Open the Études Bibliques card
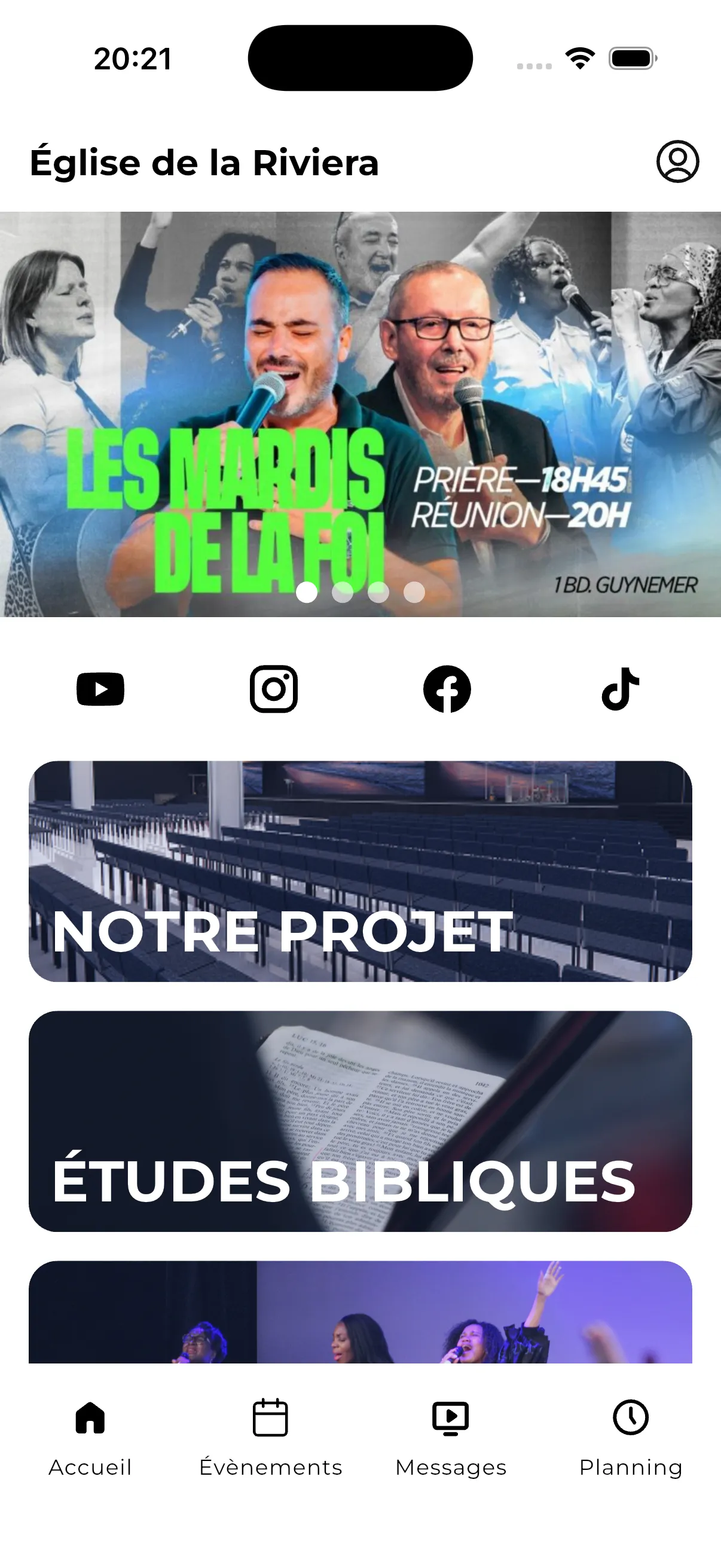721x1568 pixels. coord(360,1121)
